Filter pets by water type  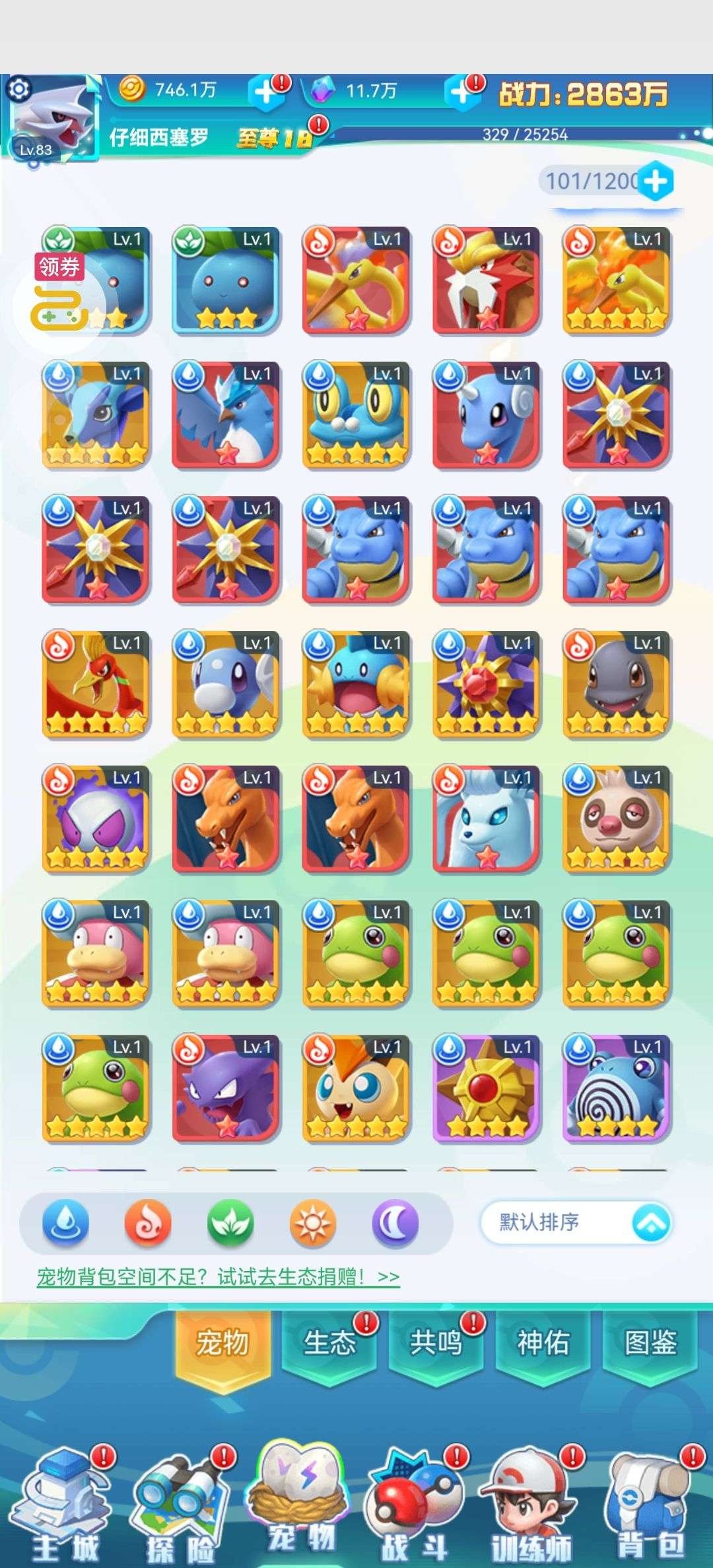click(65, 1223)
